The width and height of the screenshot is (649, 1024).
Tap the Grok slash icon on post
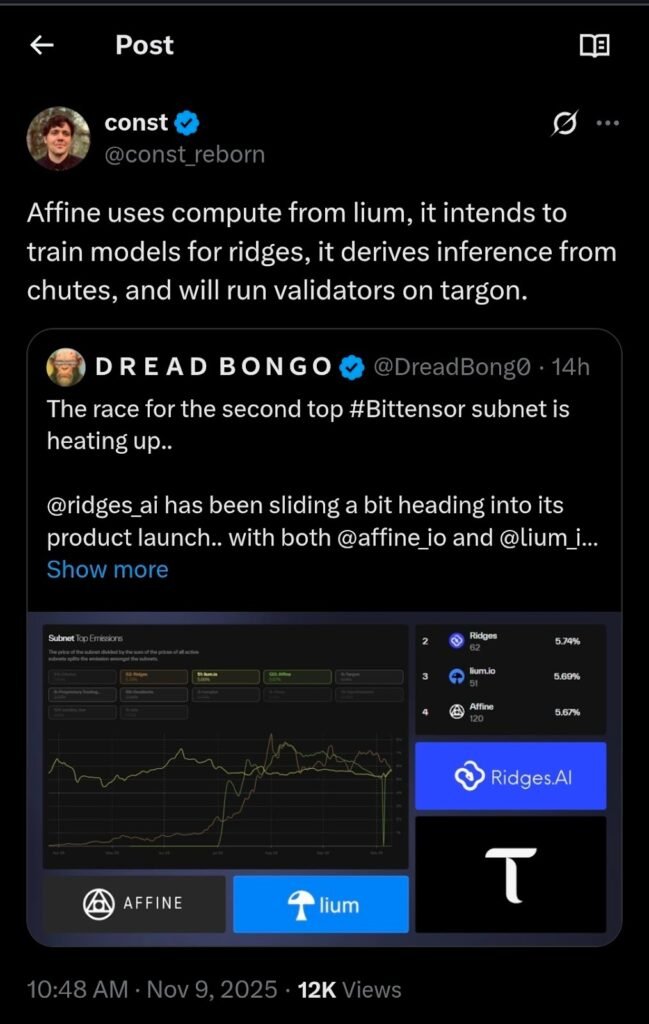click(x=563, y=124)
